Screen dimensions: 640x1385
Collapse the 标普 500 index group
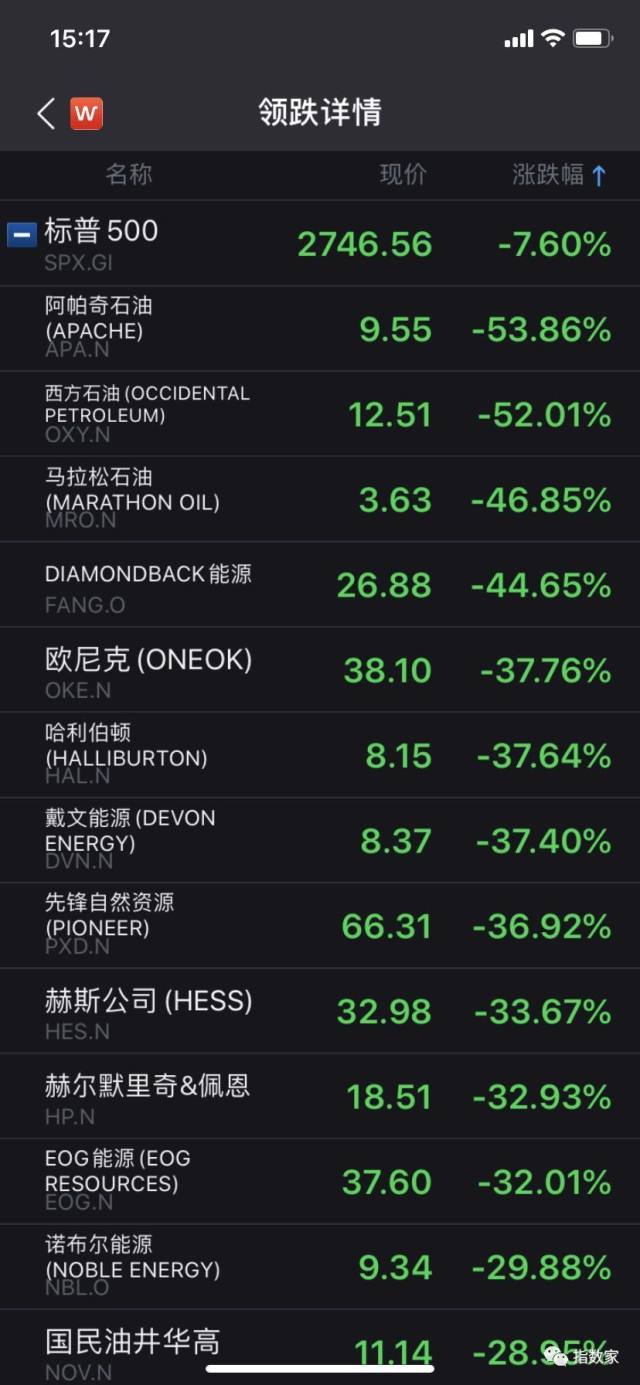click(22, 235)
